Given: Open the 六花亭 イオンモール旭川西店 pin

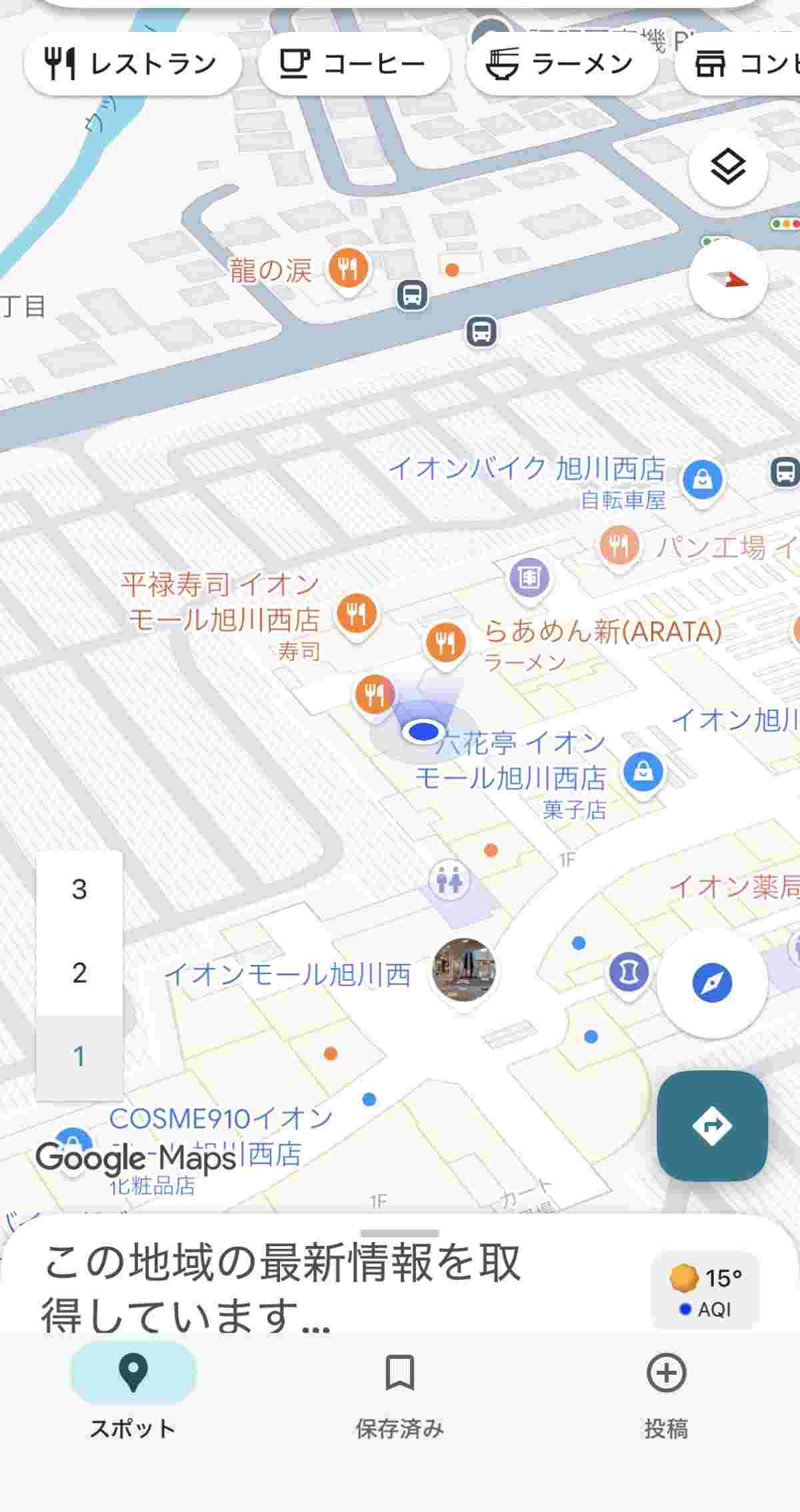Looking at the screenshot, I should 643,773.
